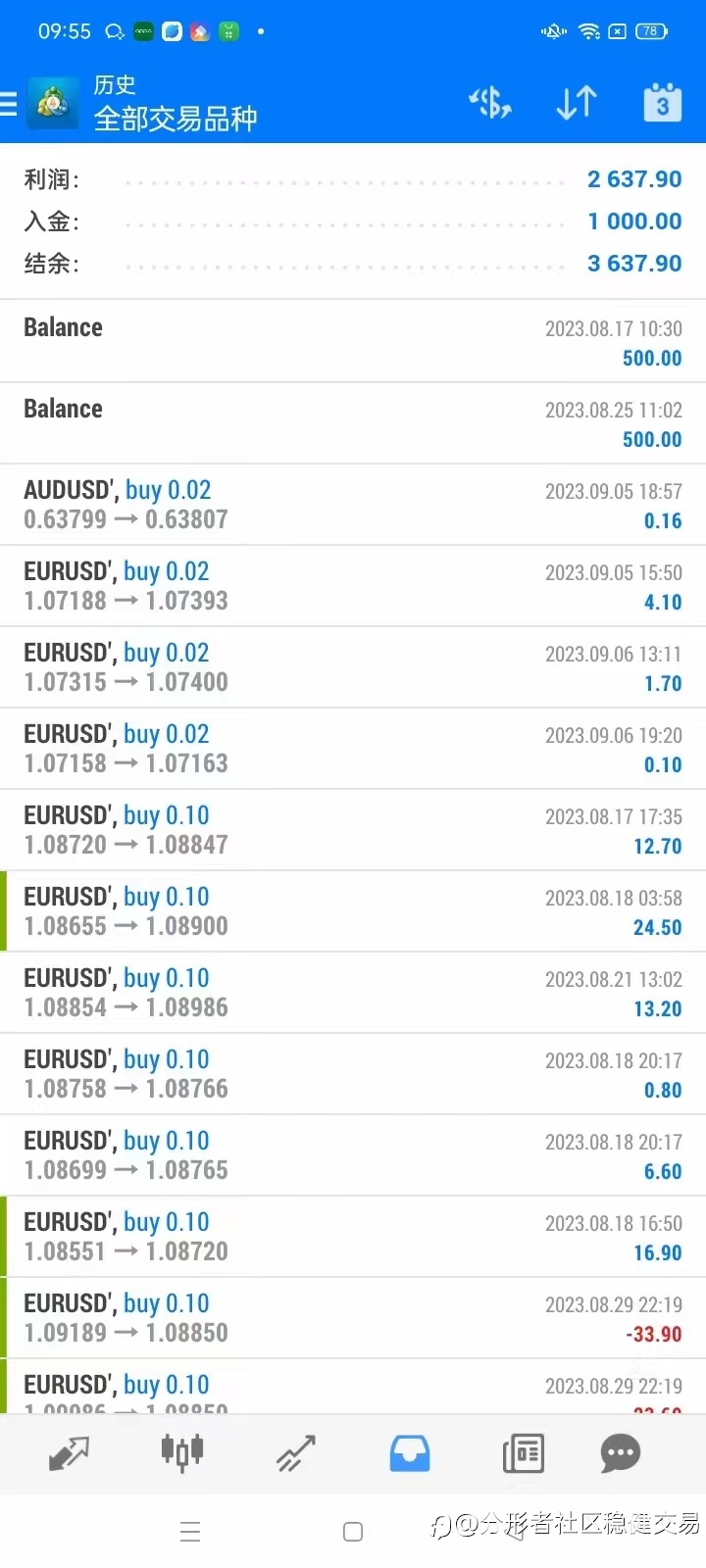Open the Balance entry dated 2023.08.17
Viewport: 706px width, 1568px height.
click(x=353, y=342)
